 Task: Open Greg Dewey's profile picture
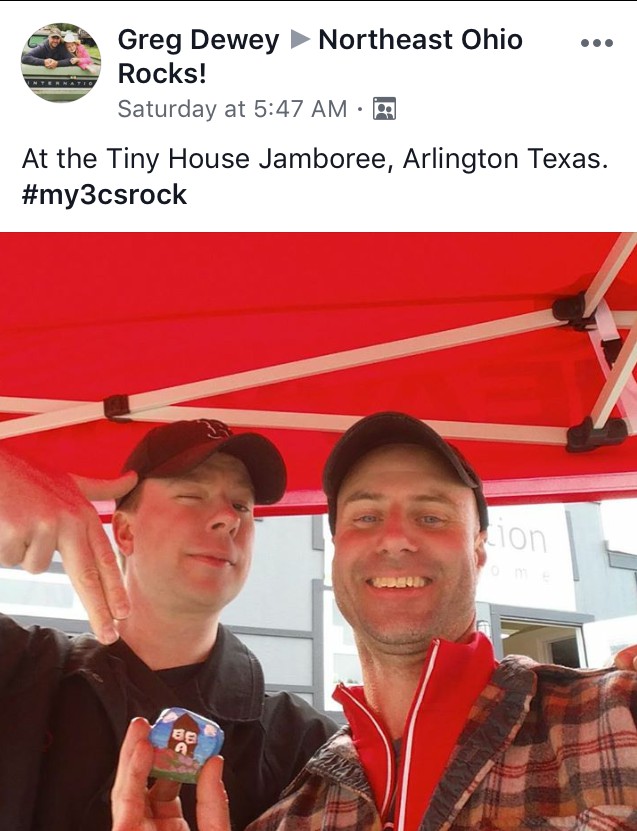pos(61,63)
